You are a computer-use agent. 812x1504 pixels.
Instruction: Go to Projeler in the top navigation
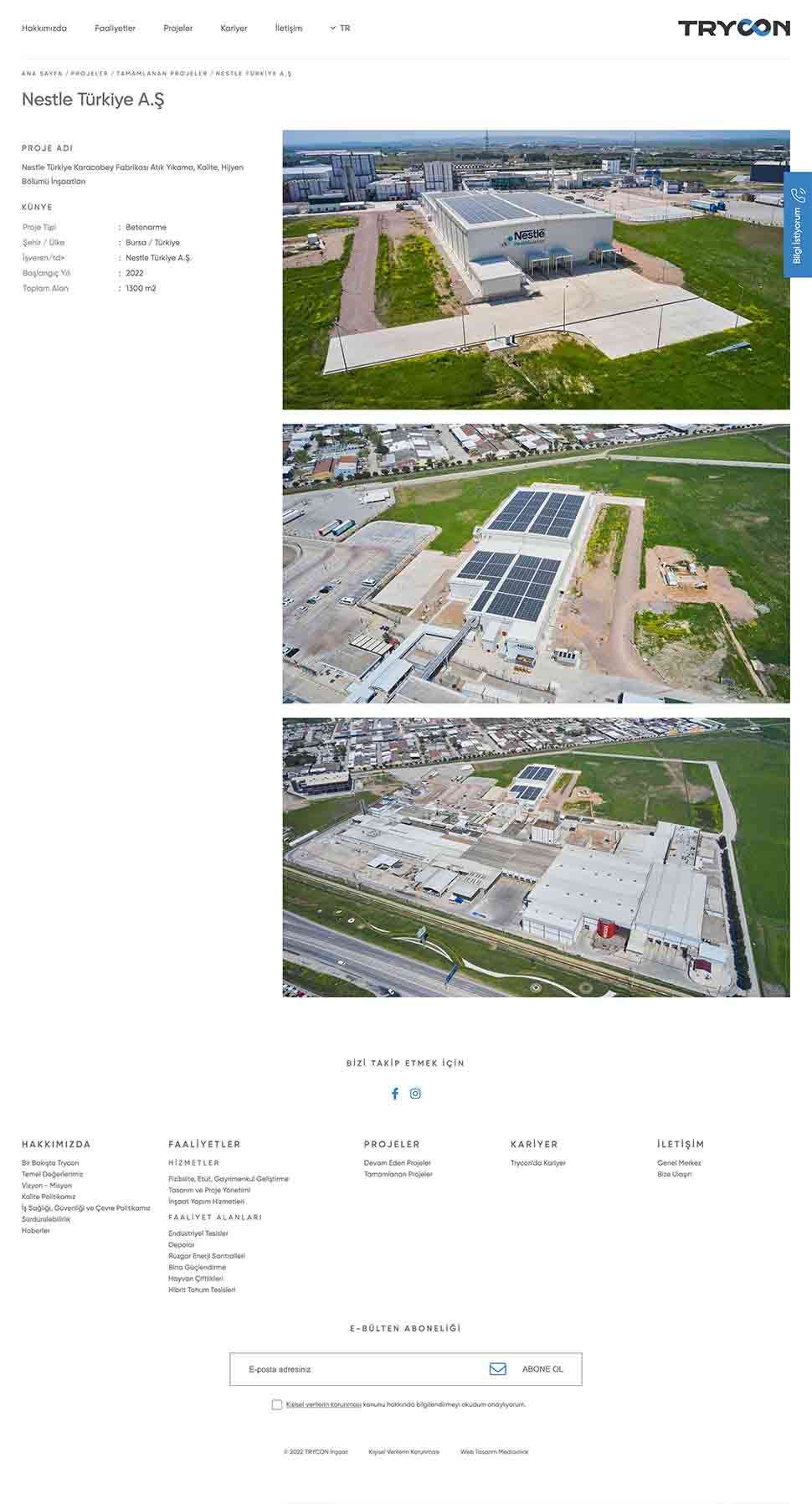pos(177,28)
